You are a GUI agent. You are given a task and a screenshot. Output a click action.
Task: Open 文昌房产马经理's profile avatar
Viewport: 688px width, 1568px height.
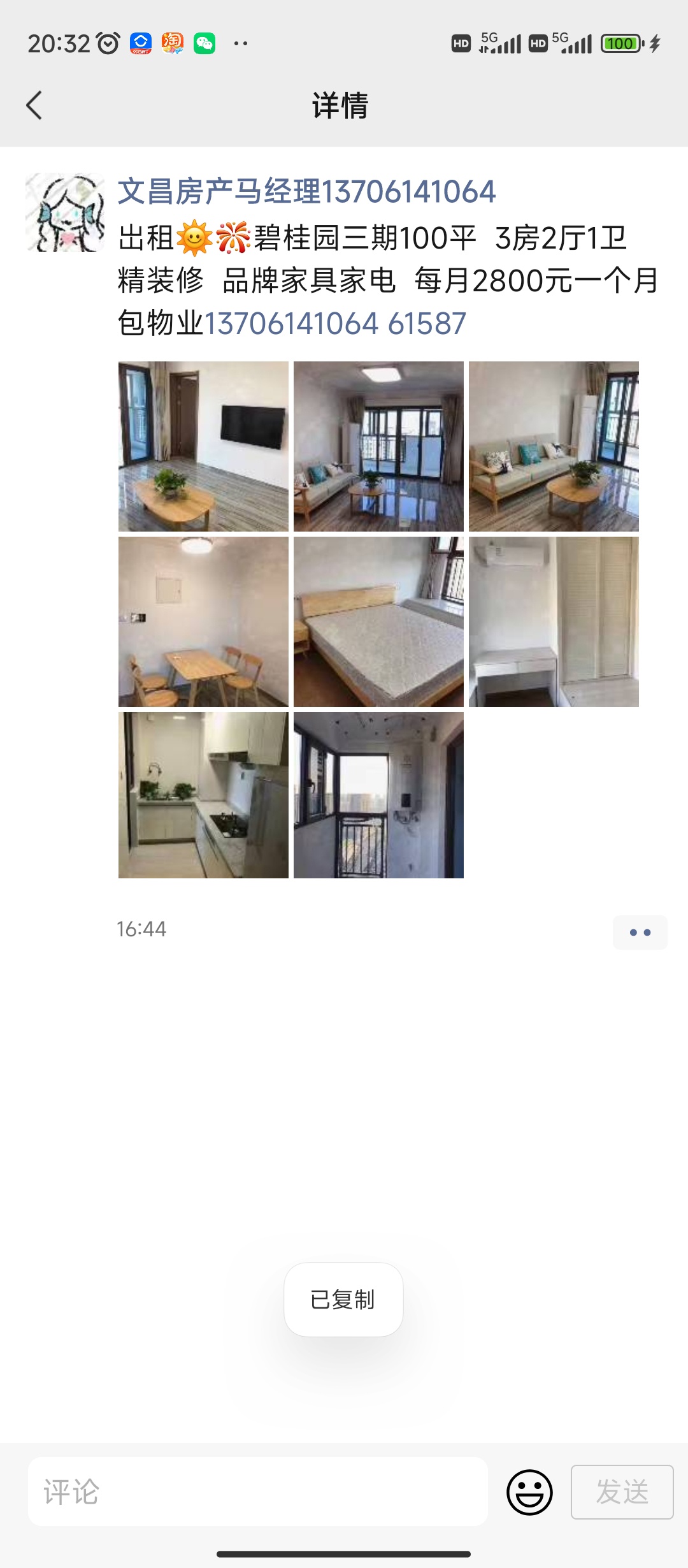click(x=64, y=212)
